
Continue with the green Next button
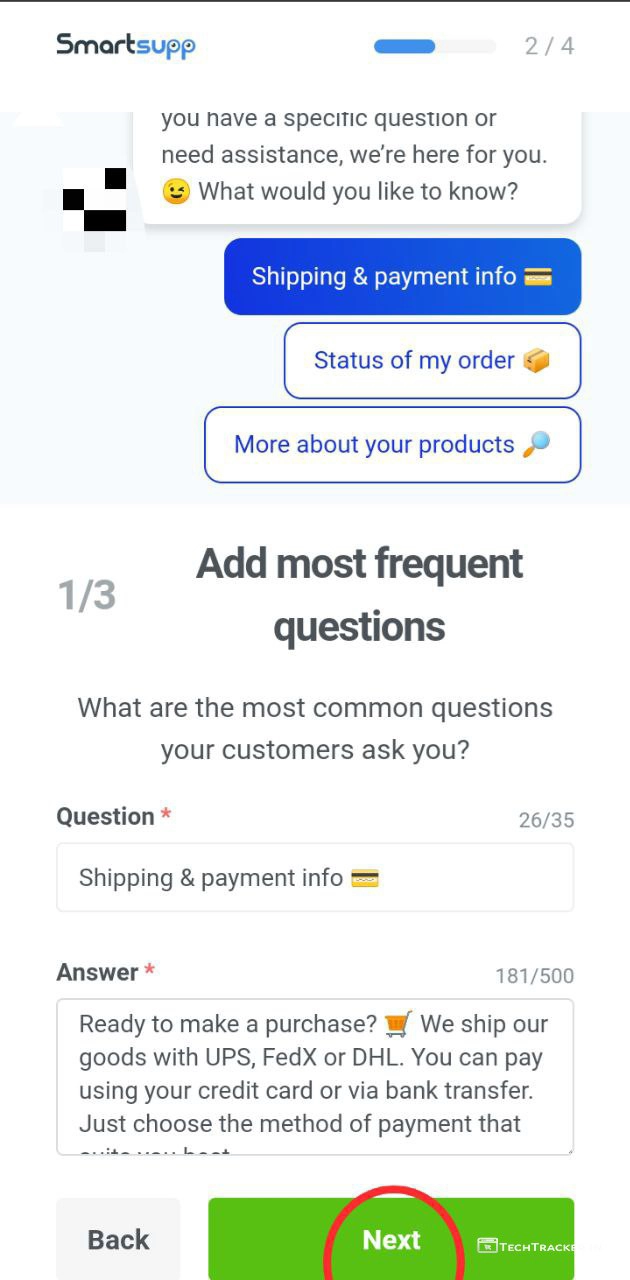pos(391,1240)
